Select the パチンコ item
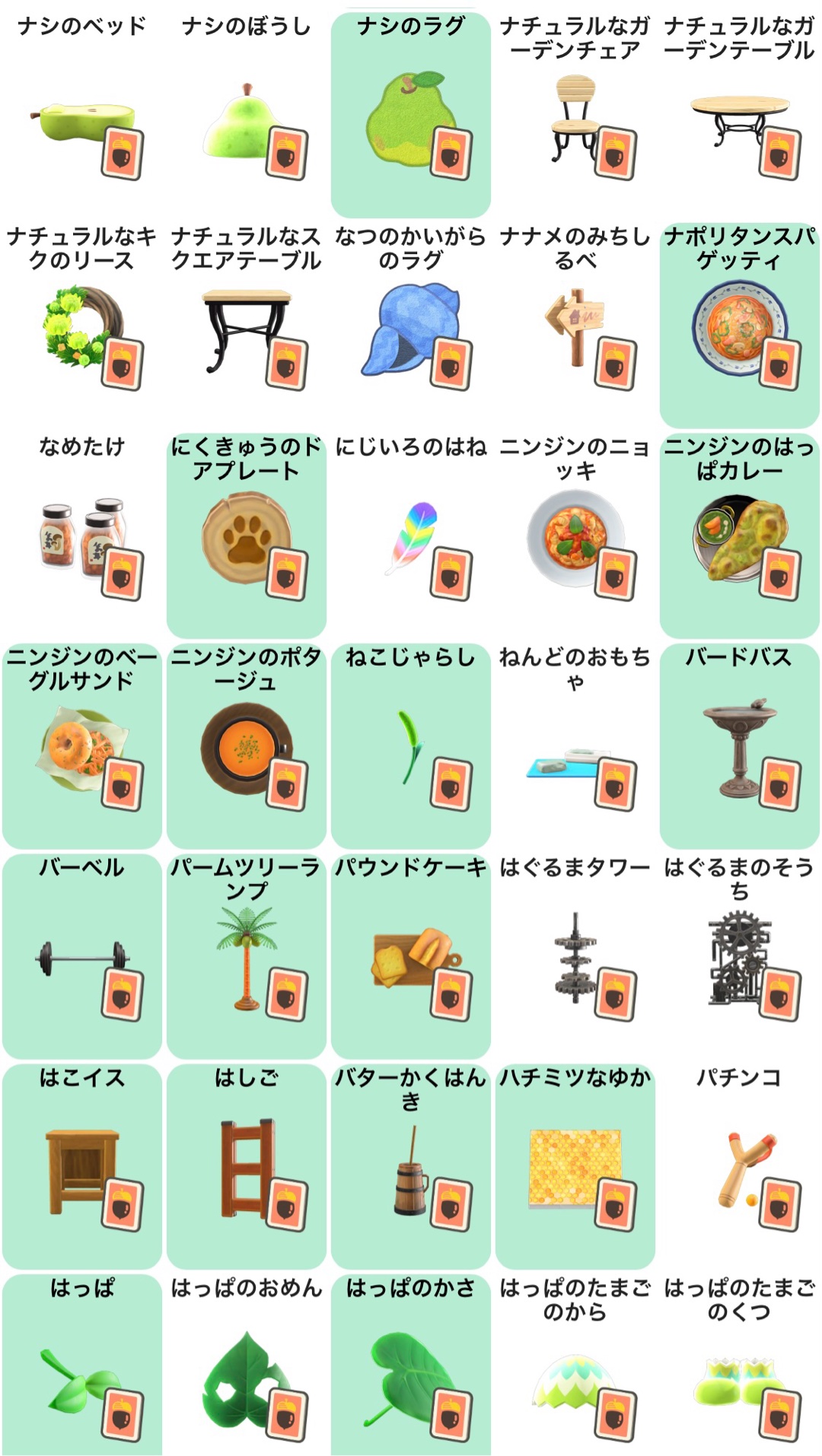 click(x=740, y=1166)
